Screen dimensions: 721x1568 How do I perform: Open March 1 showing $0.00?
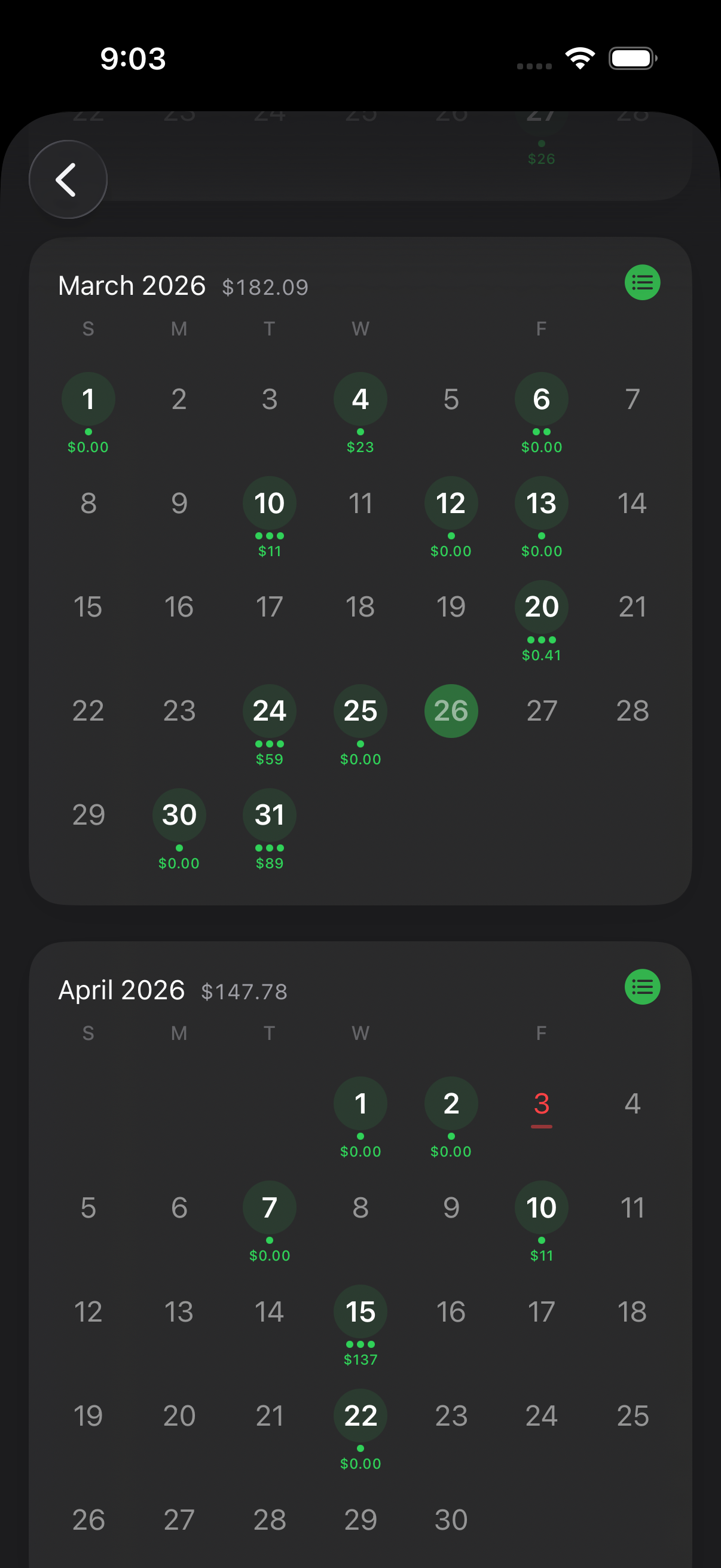click(x=88, y=399)
